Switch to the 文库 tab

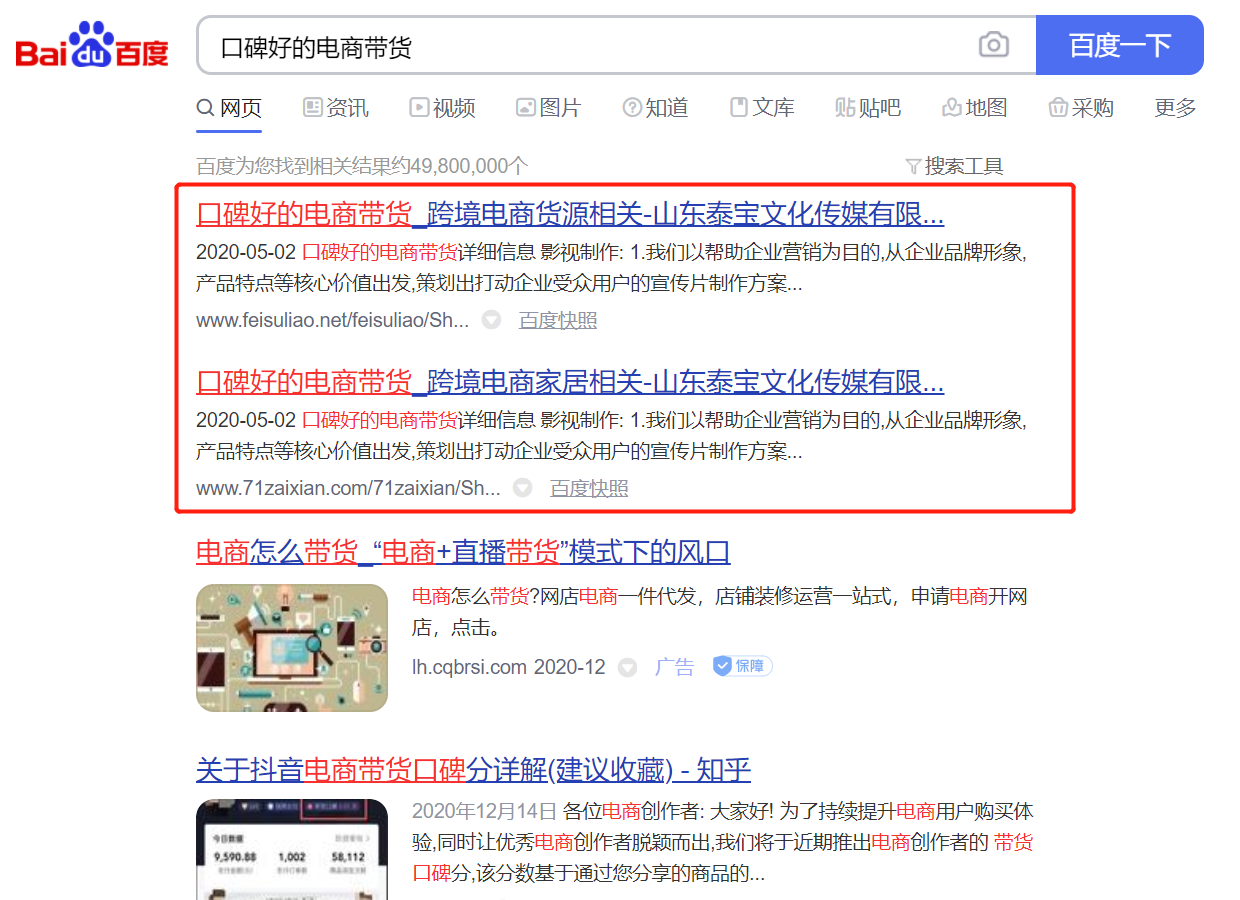(x=762, y=108)
